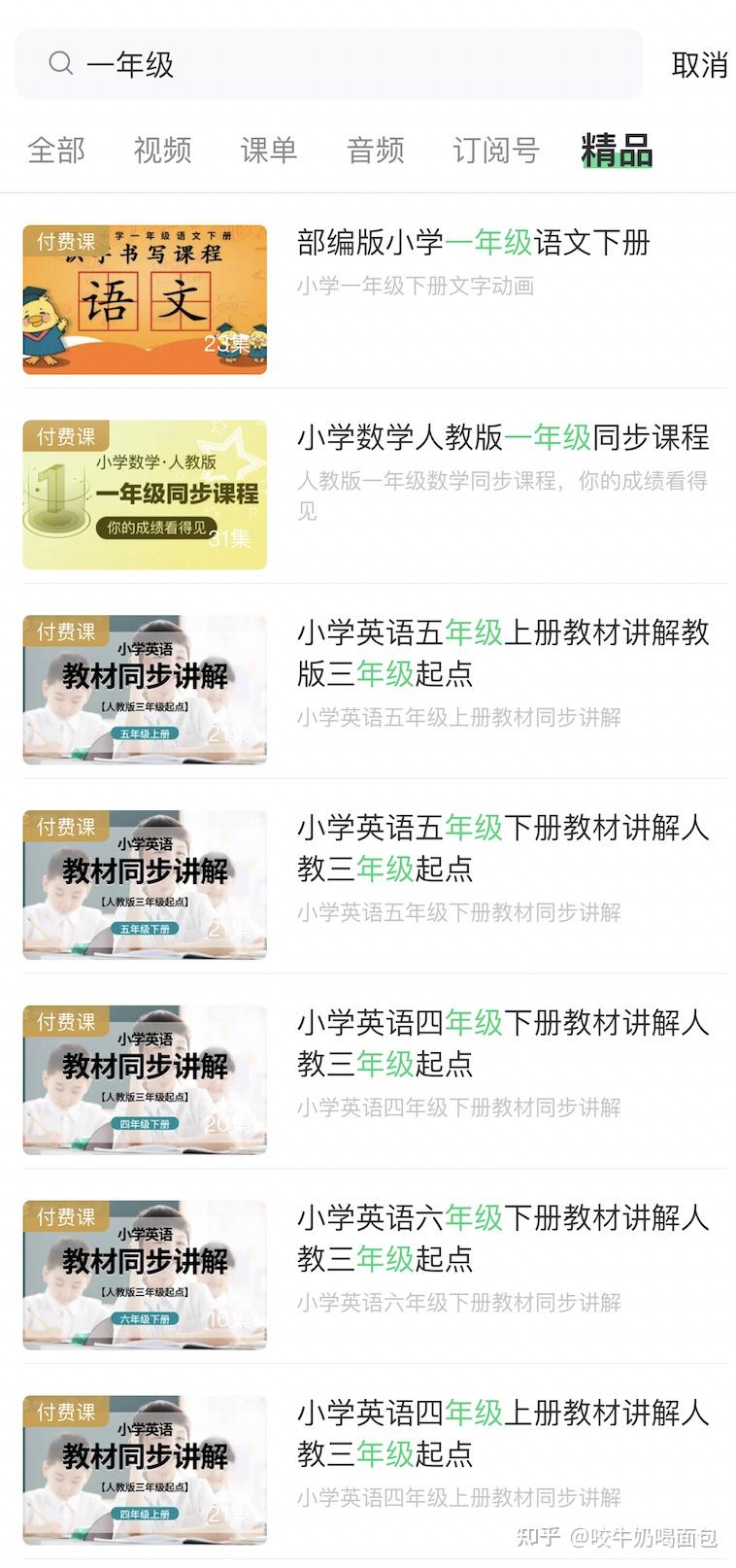Switch to the 全部 tab

tap(56, 151)
